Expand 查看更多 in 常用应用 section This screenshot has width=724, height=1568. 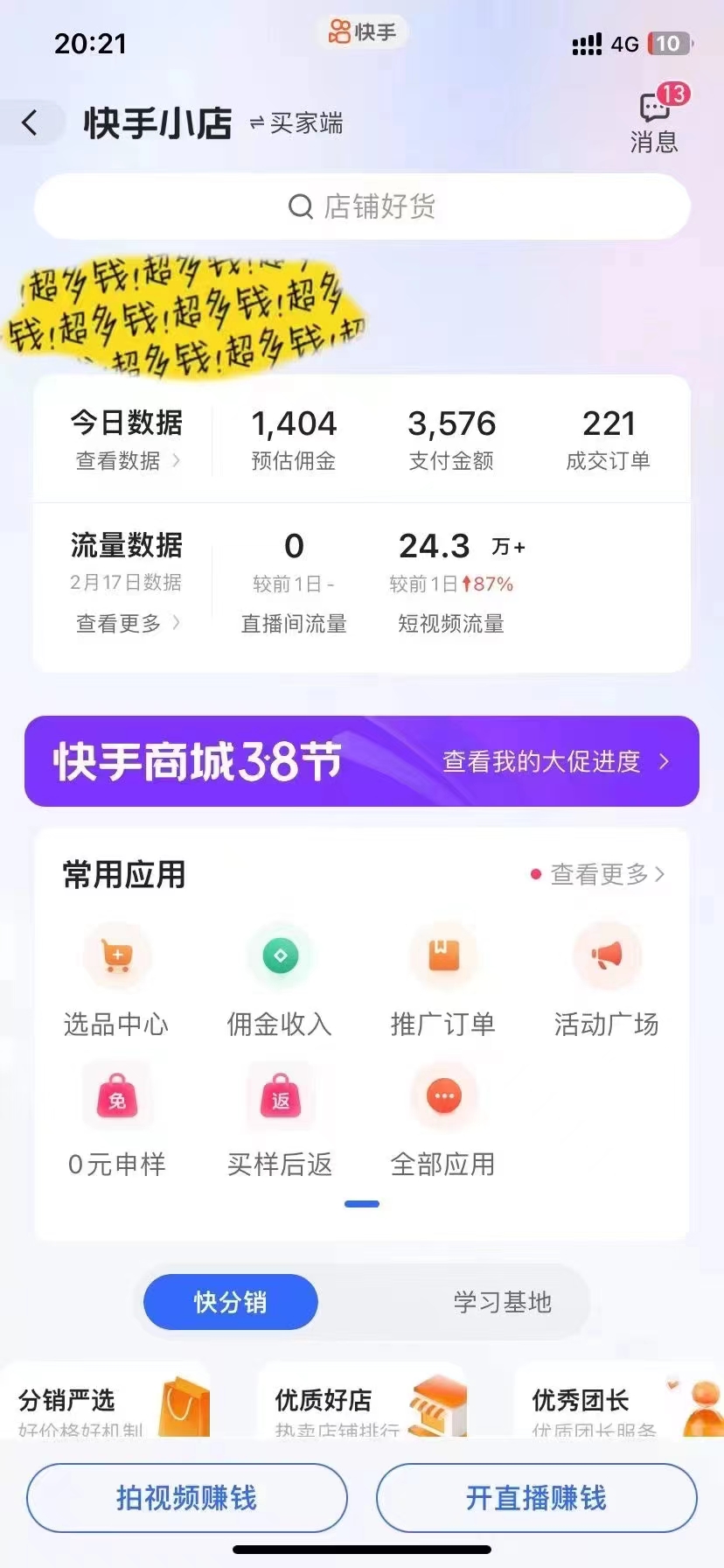[602, 874]
